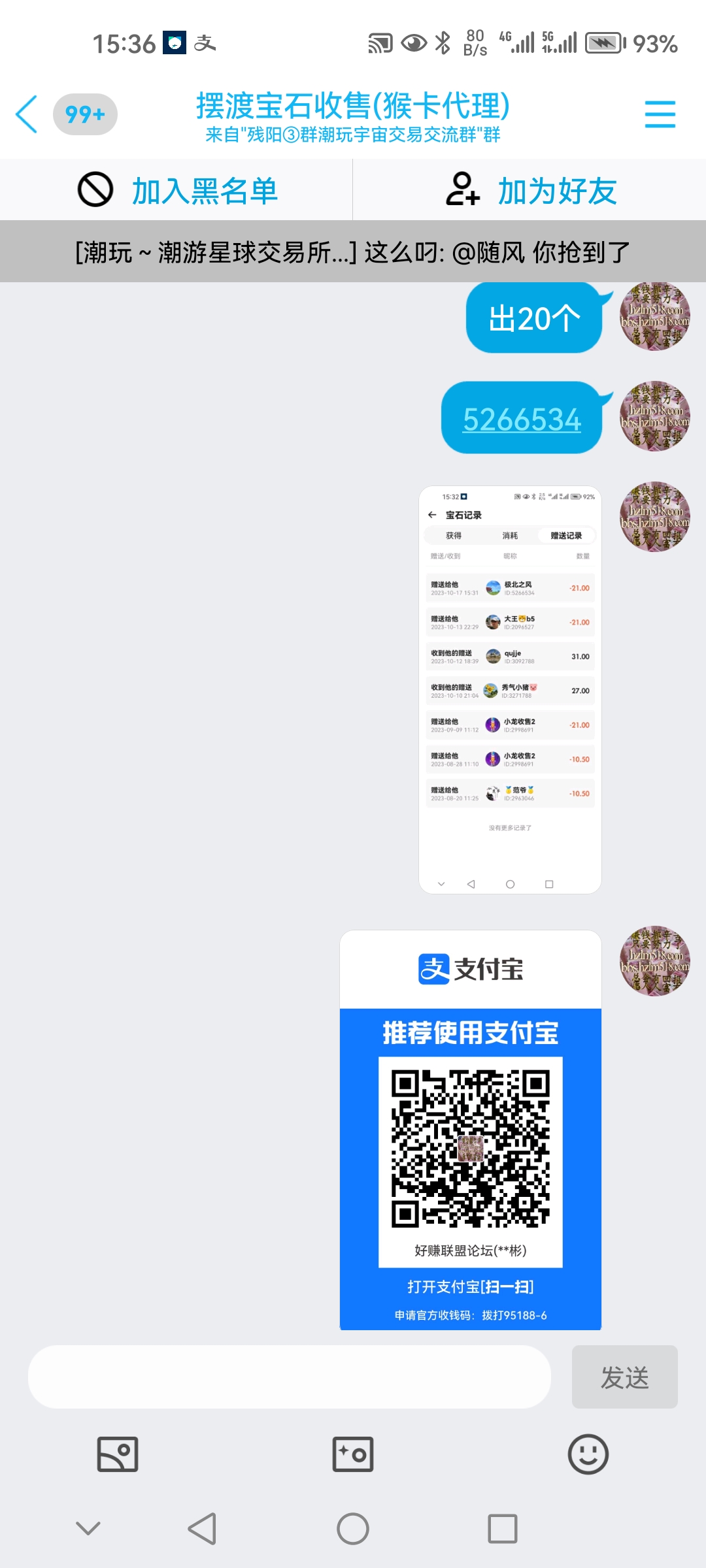
Task: Tap the linked number 5266534
Action: [522, 419]
